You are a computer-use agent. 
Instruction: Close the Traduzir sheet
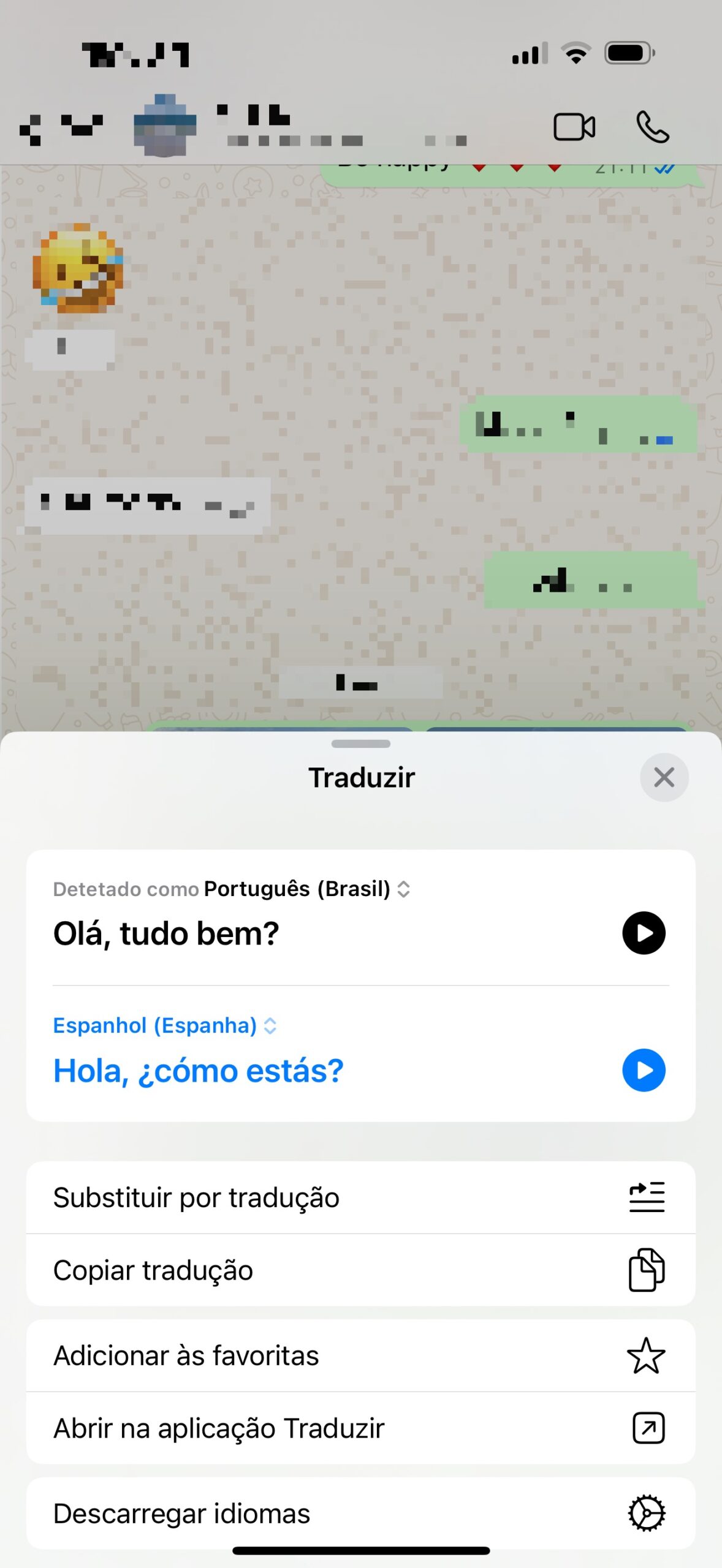point(664,777)
